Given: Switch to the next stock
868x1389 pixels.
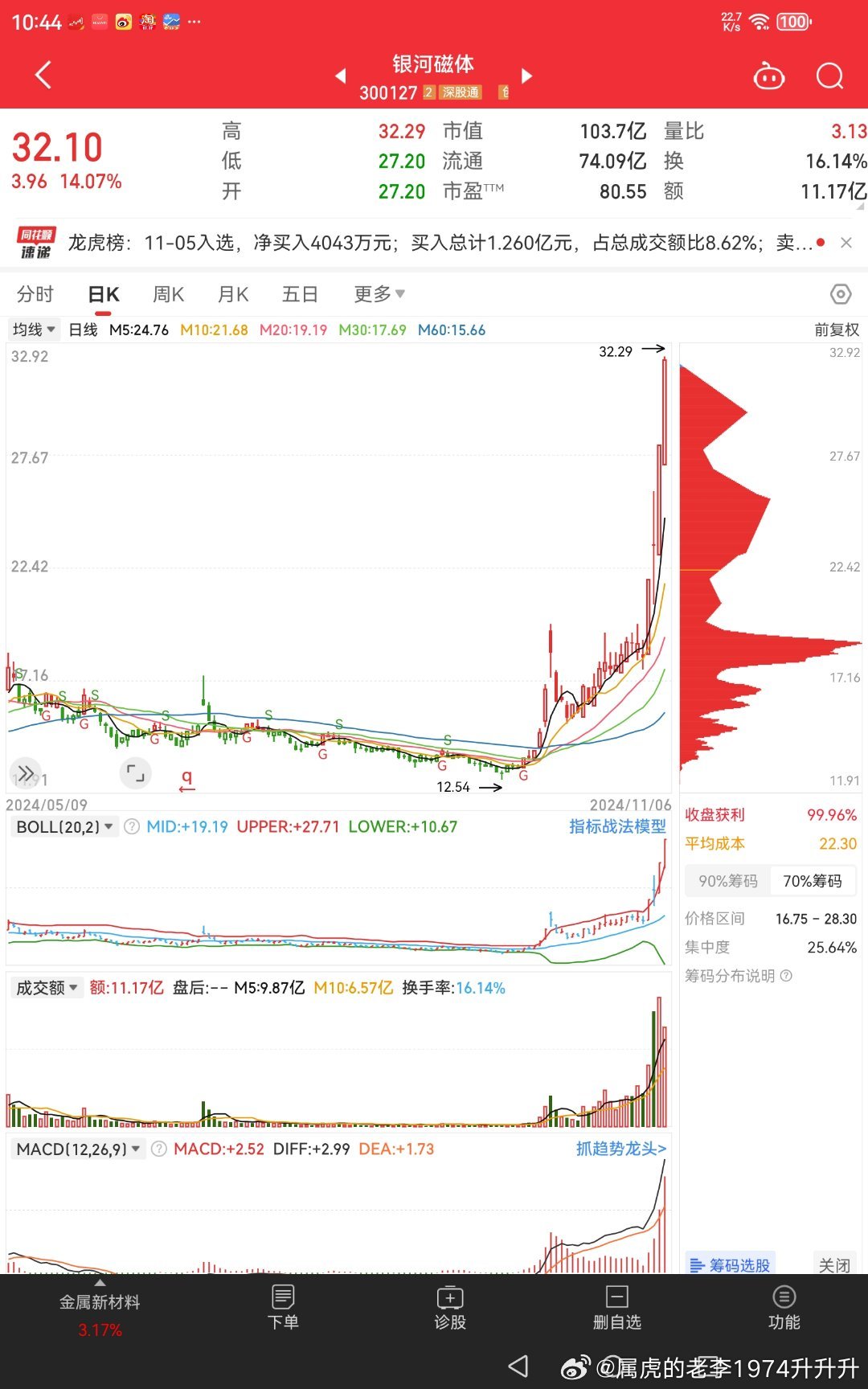Looking at the screenshot, I should coord(526,76).
